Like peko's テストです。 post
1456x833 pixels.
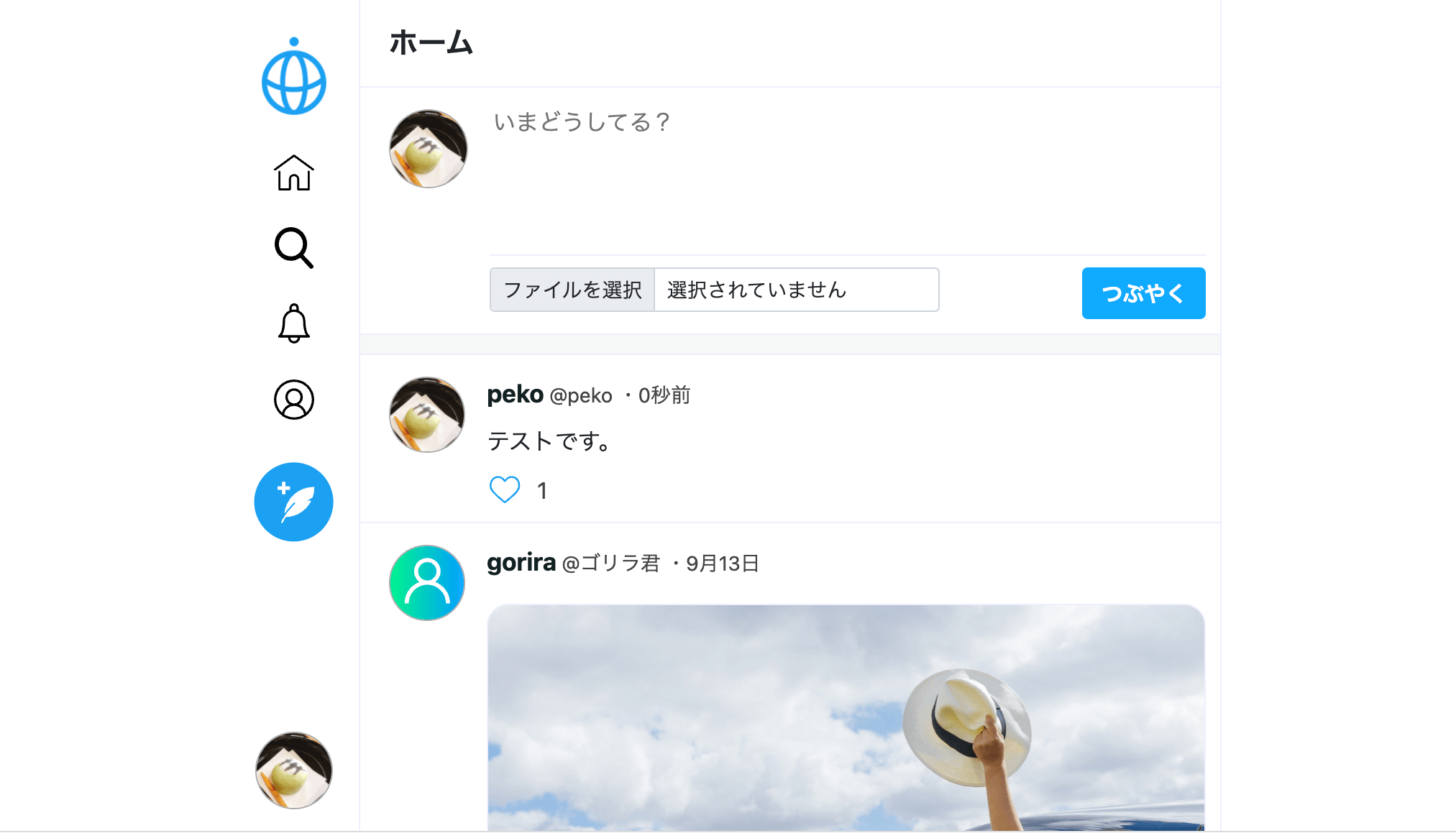pos(505,490)
